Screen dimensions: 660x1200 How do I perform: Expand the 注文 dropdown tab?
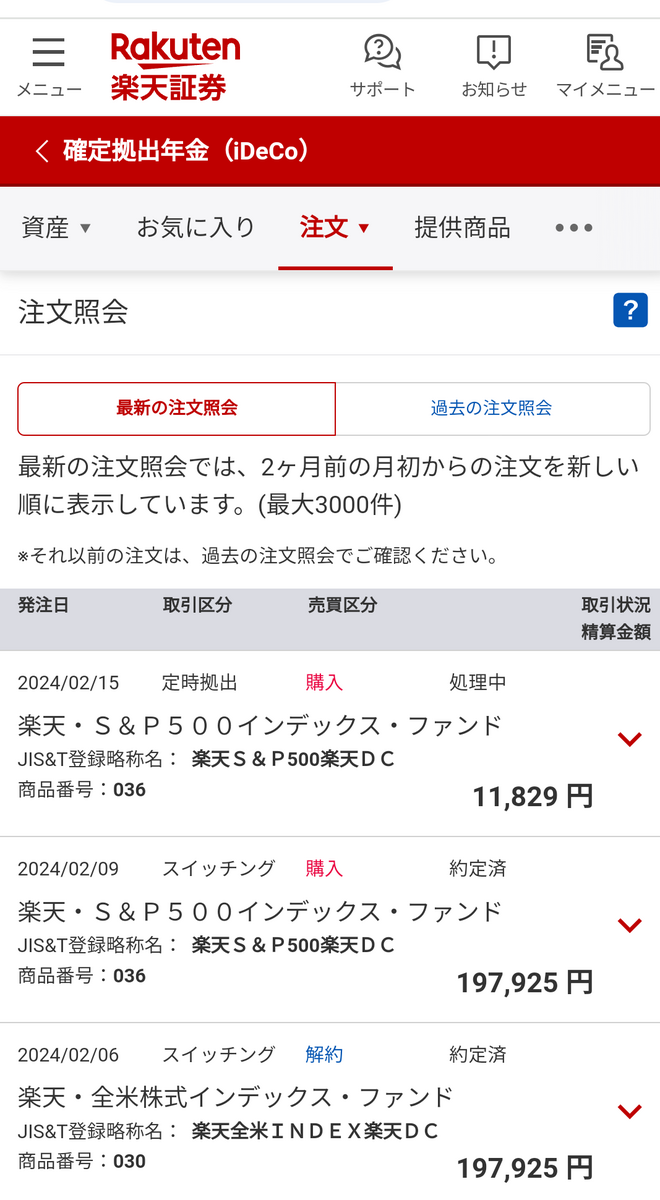tap(335, 228)
